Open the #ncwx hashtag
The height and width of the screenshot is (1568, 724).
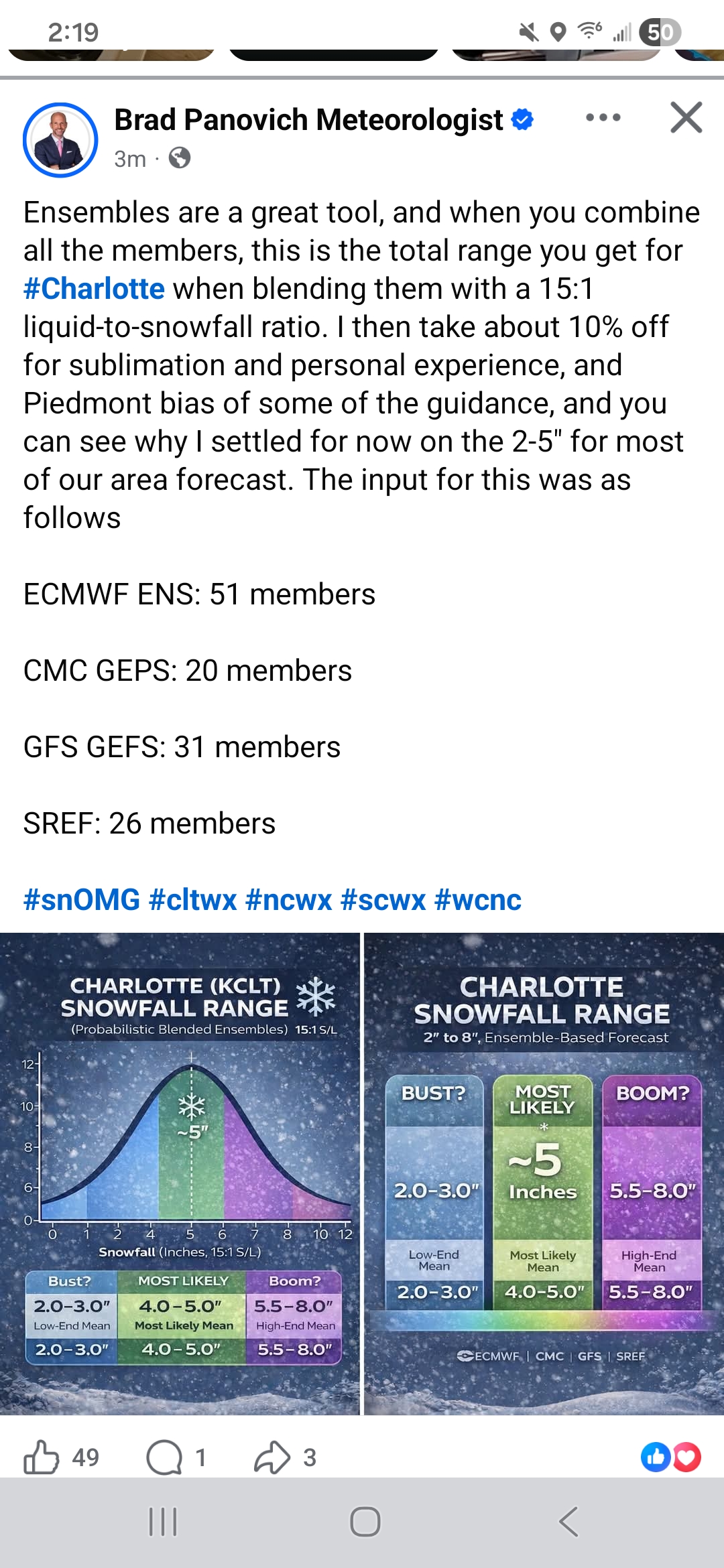tap(288, 900)
